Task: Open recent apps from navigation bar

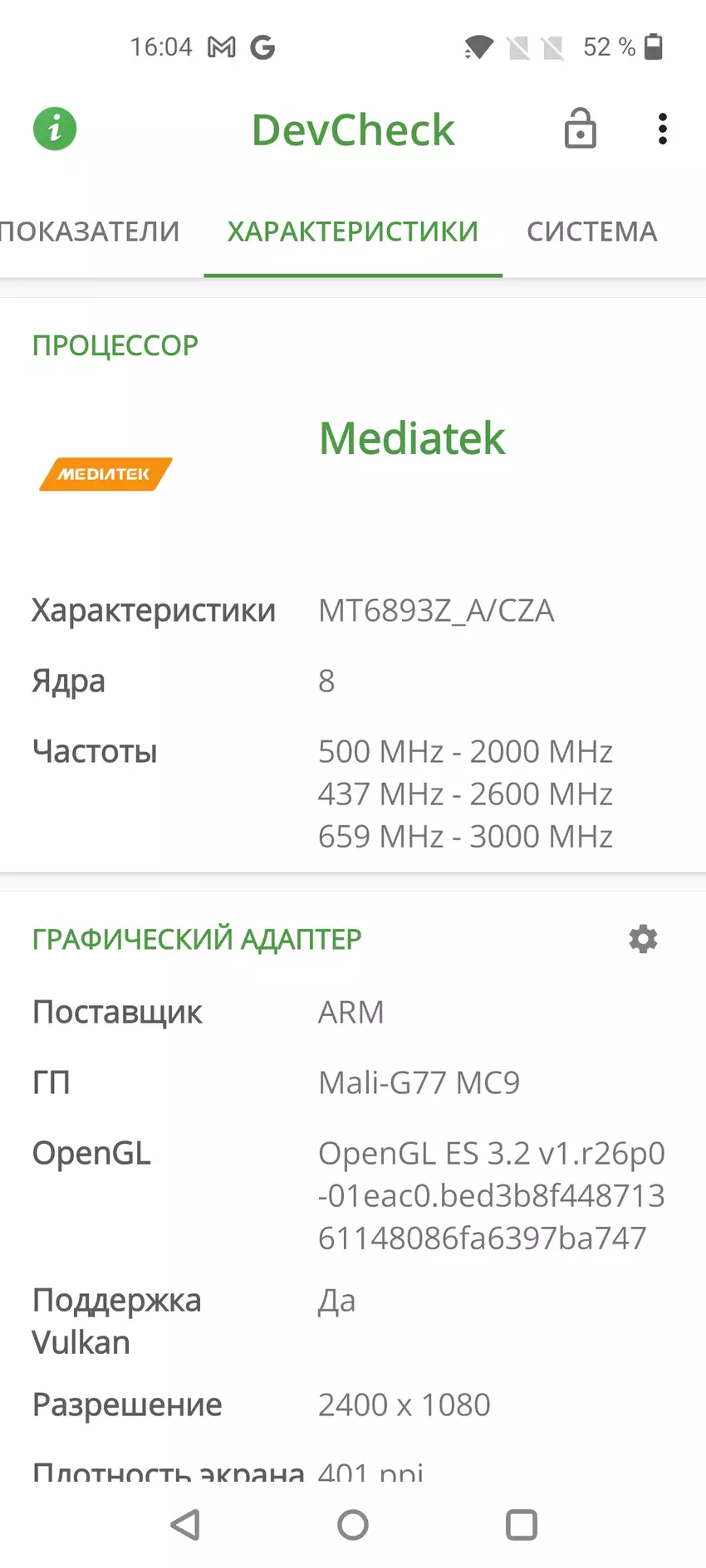Action: (x=522, y=1524)
